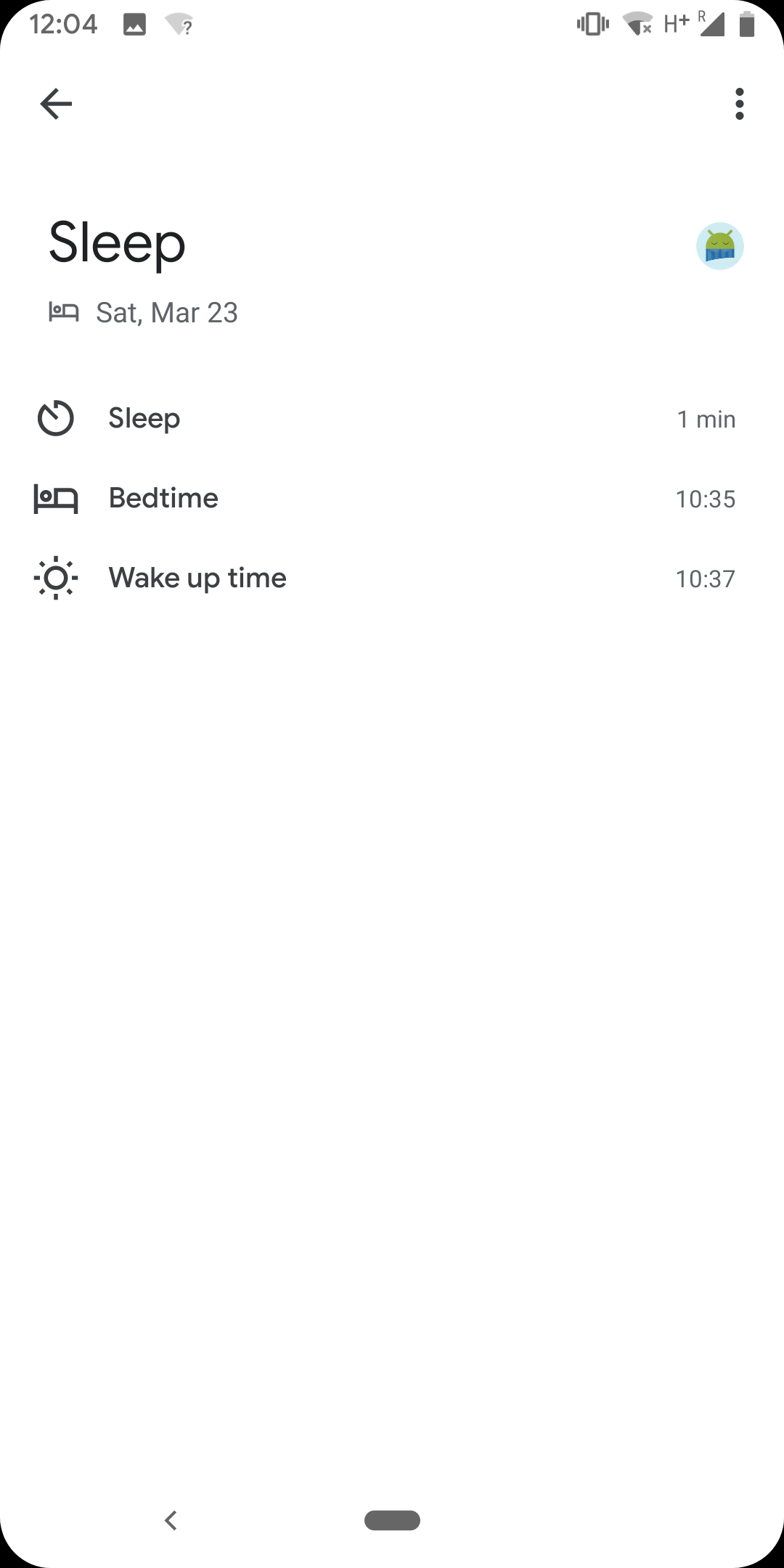784x1568 pixels.
Task: Open the Sleep as Android app avatar icon
Action: [721, 246]
